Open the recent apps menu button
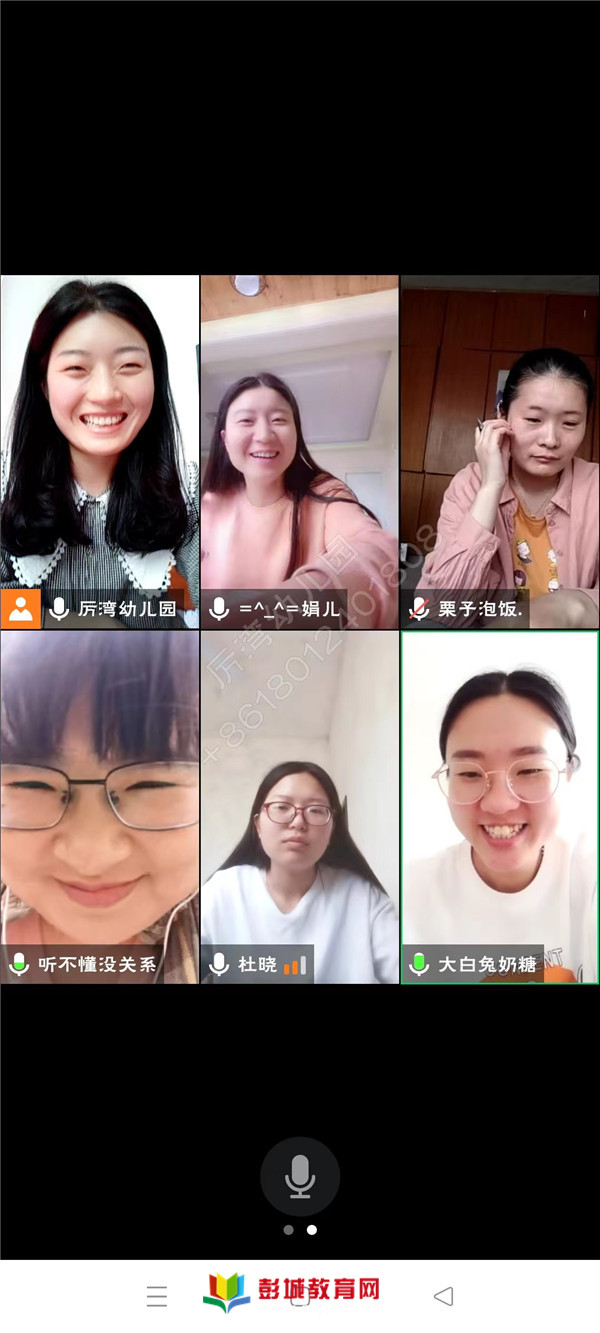Screen dimensions: 600x1333 pyautogui.click(x=157, y=1296)
